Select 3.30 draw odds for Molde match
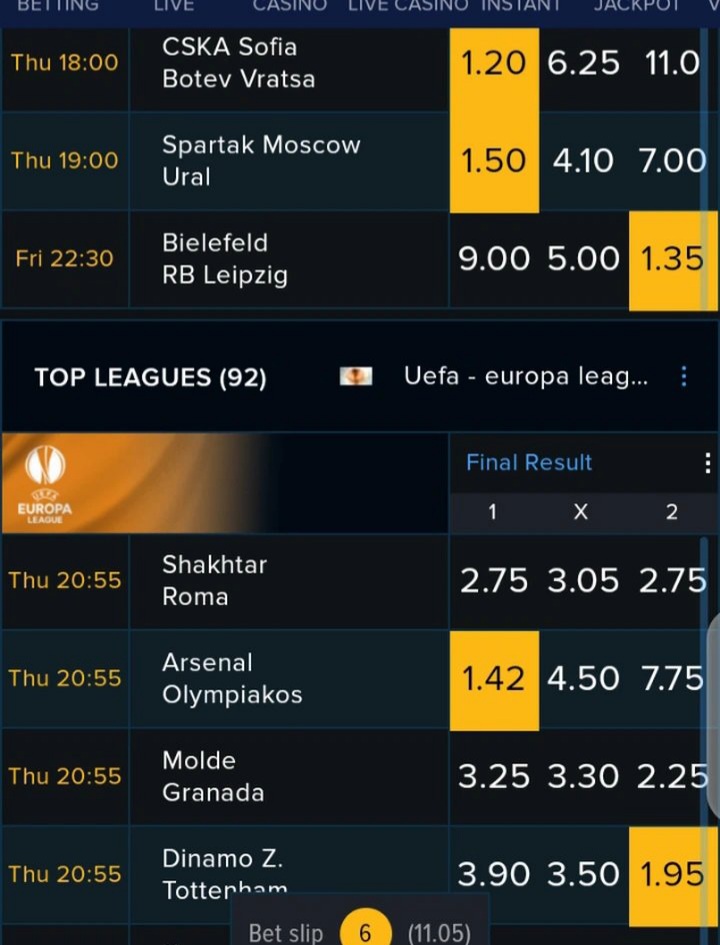Viewport: 720px width, 945px height. point(583,777)
